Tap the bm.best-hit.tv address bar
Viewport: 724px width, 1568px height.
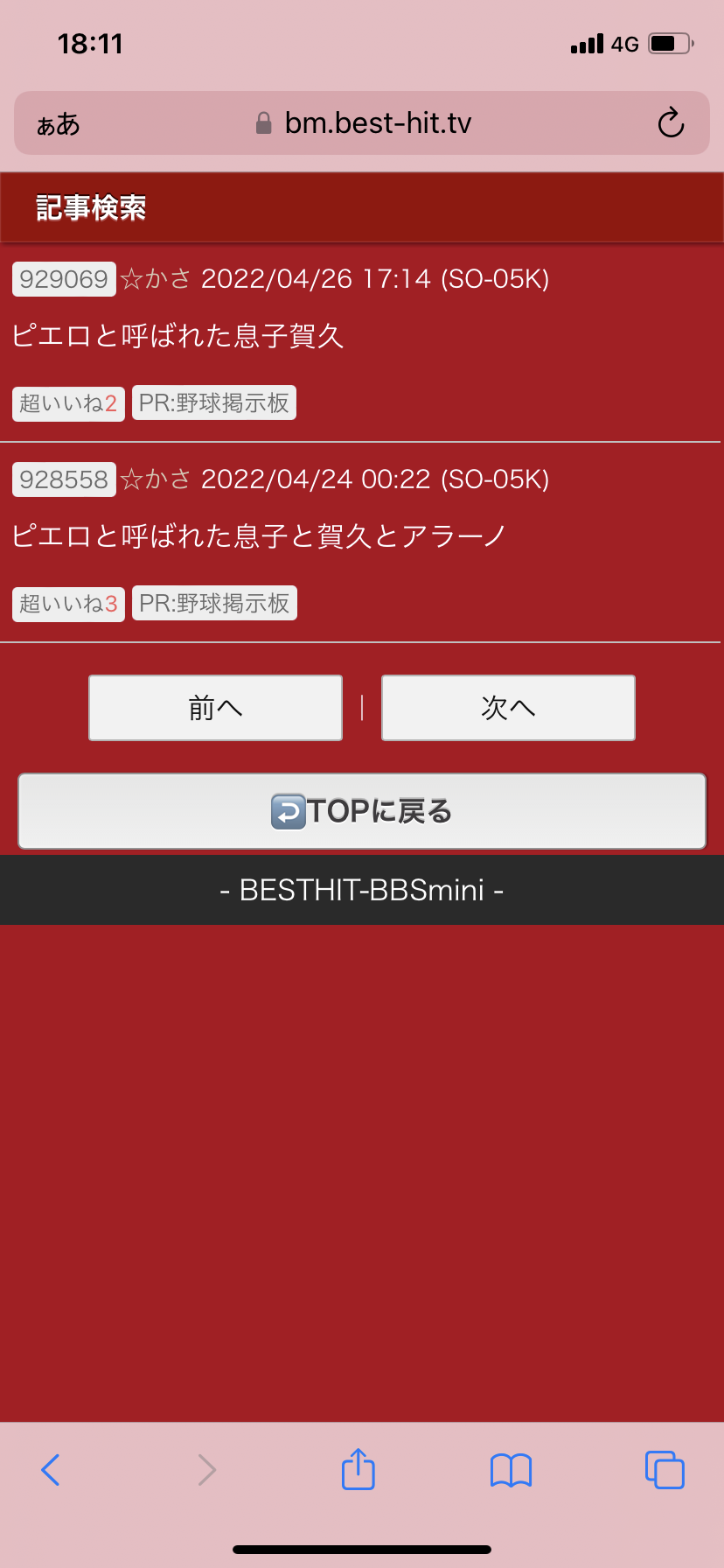click(362, 123)
